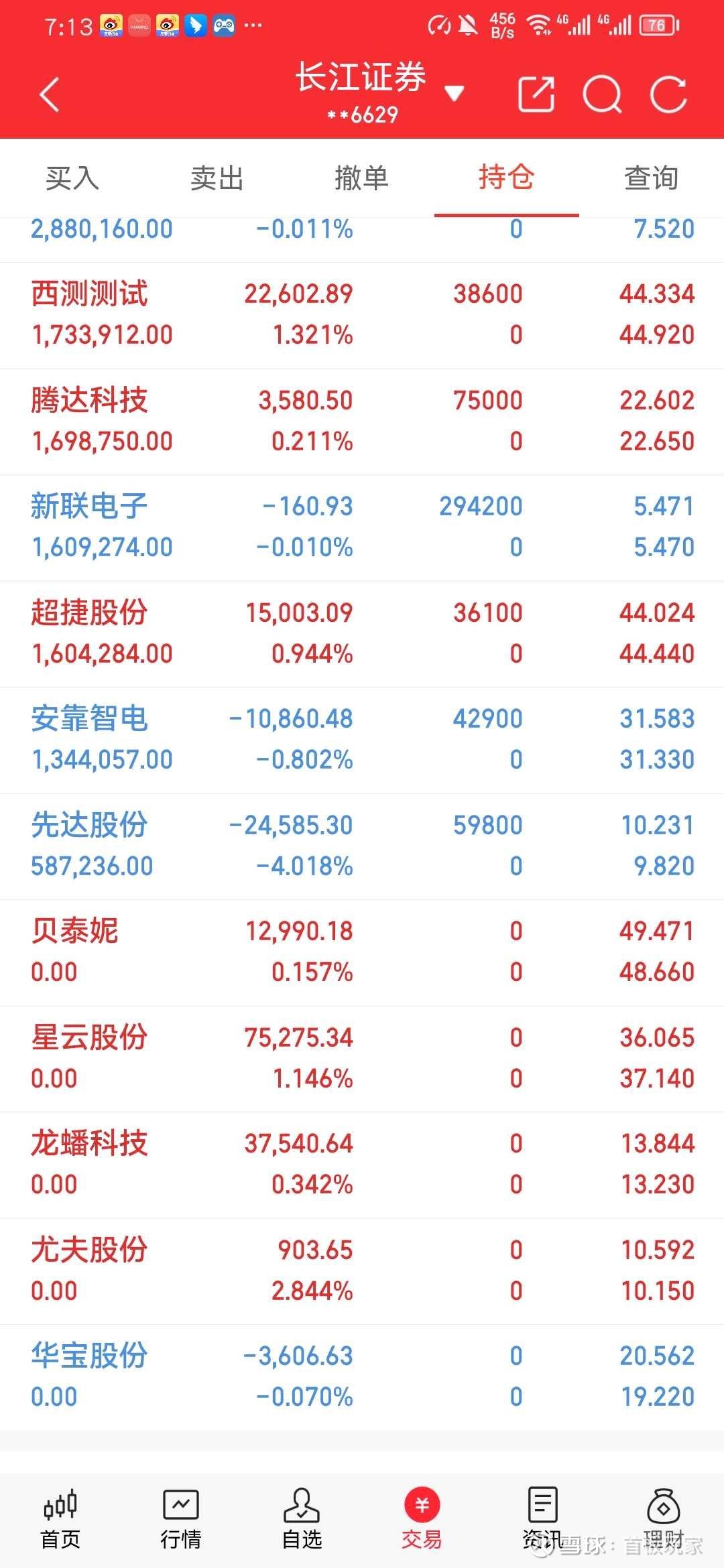The height and width of the screenshot is (1568, 724).
Task: Select the 安靠智电 position
Action: 362,740
